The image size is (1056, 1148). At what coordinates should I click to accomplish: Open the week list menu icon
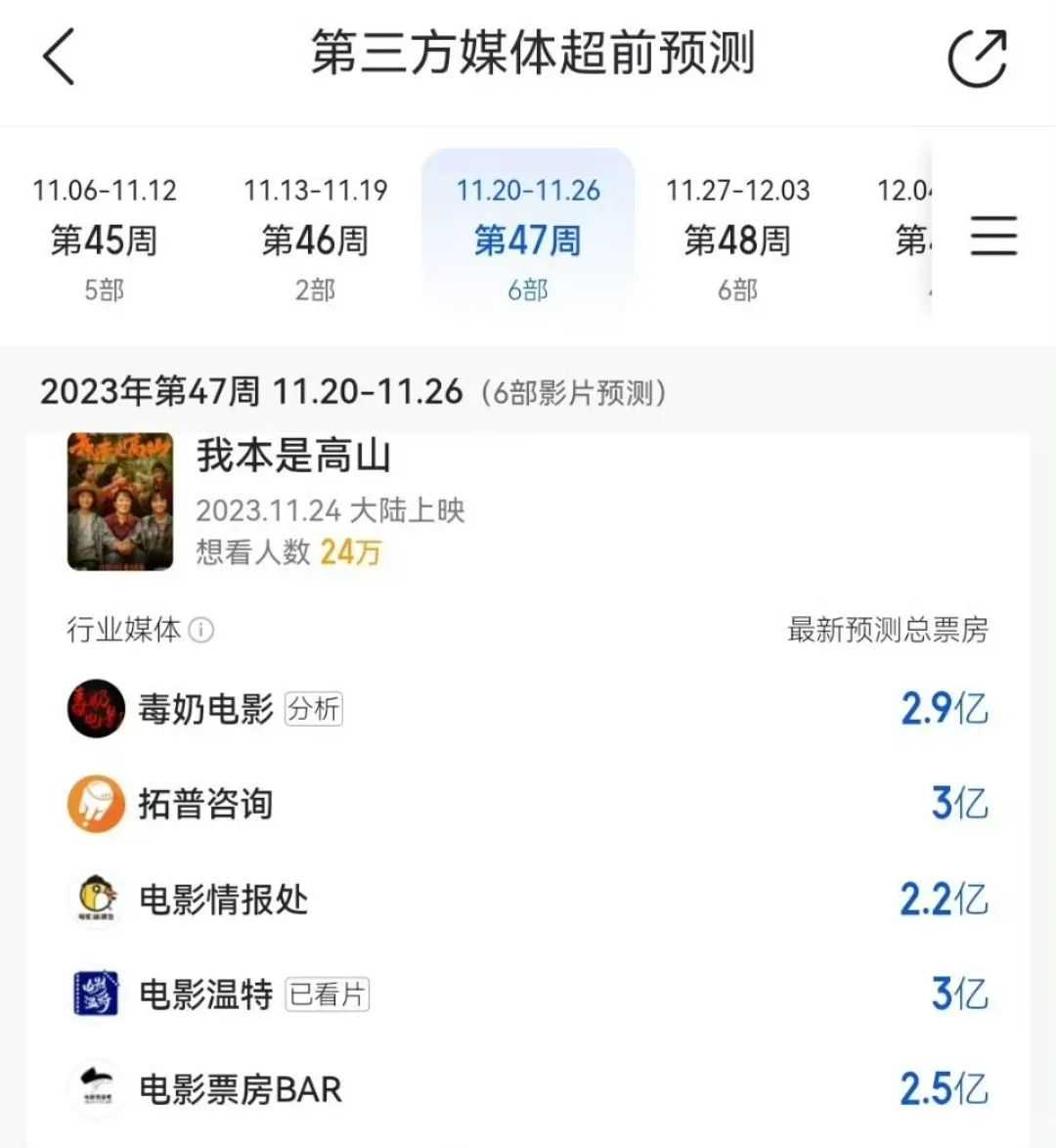click(x=993, y=237)
